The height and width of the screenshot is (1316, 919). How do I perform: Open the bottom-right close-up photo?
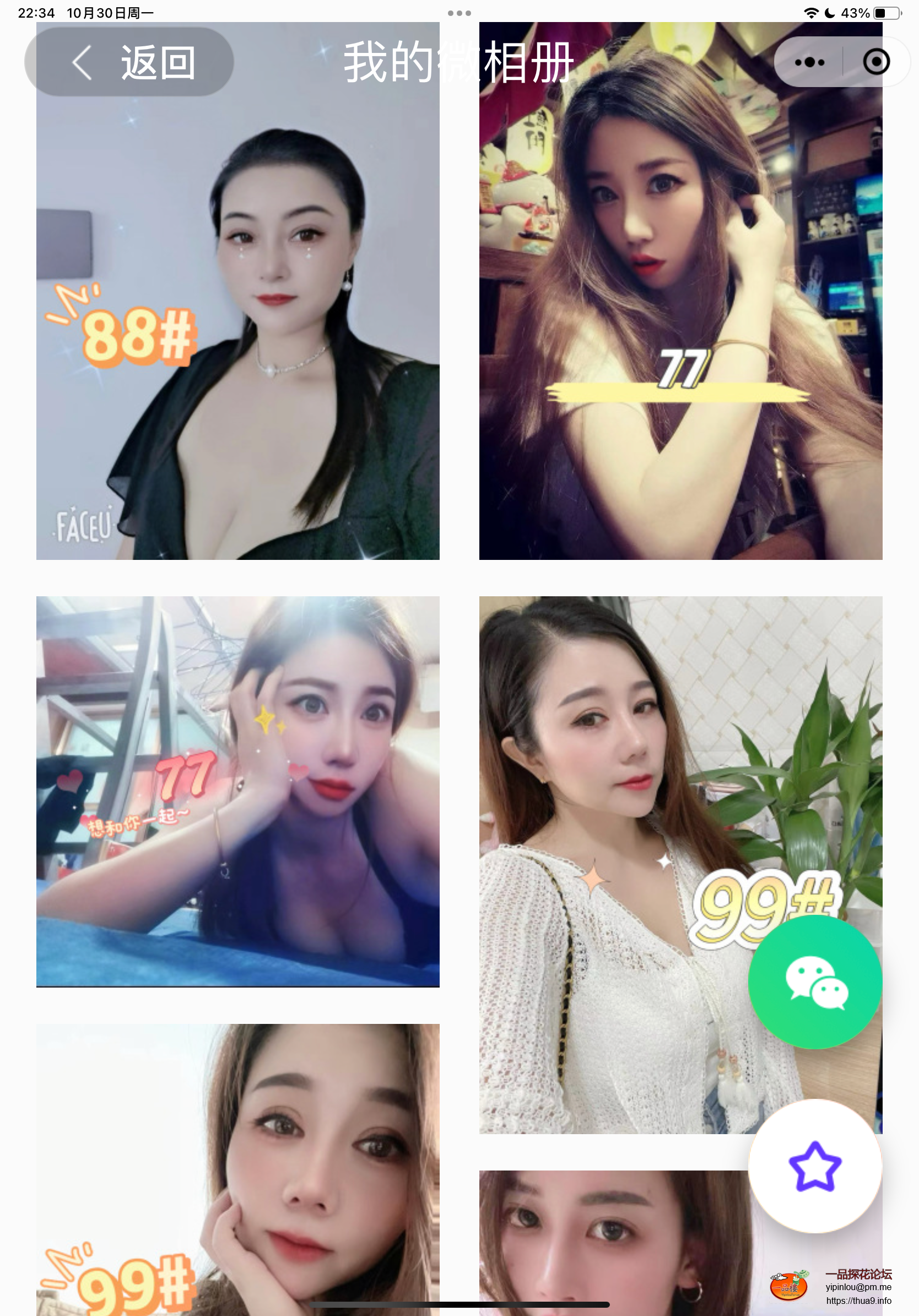coord(613,1244)
